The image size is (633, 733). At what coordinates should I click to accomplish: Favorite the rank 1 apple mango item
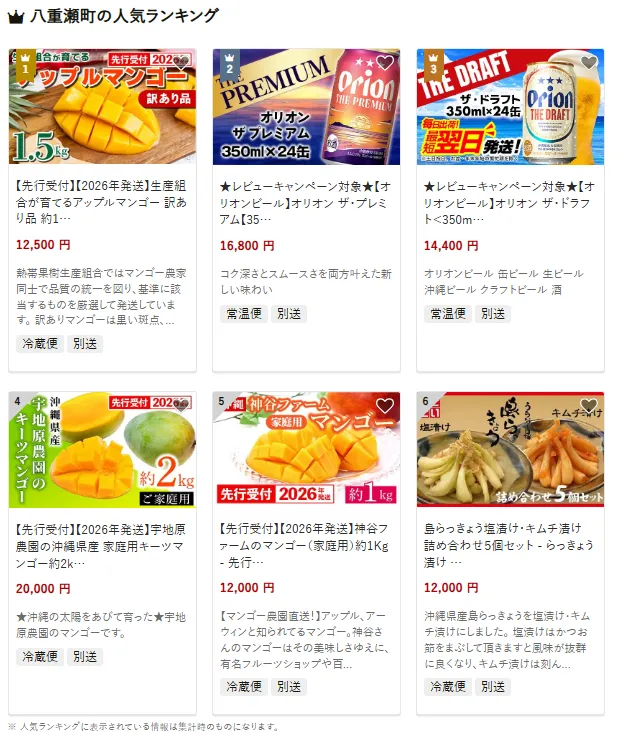(181, 63)
